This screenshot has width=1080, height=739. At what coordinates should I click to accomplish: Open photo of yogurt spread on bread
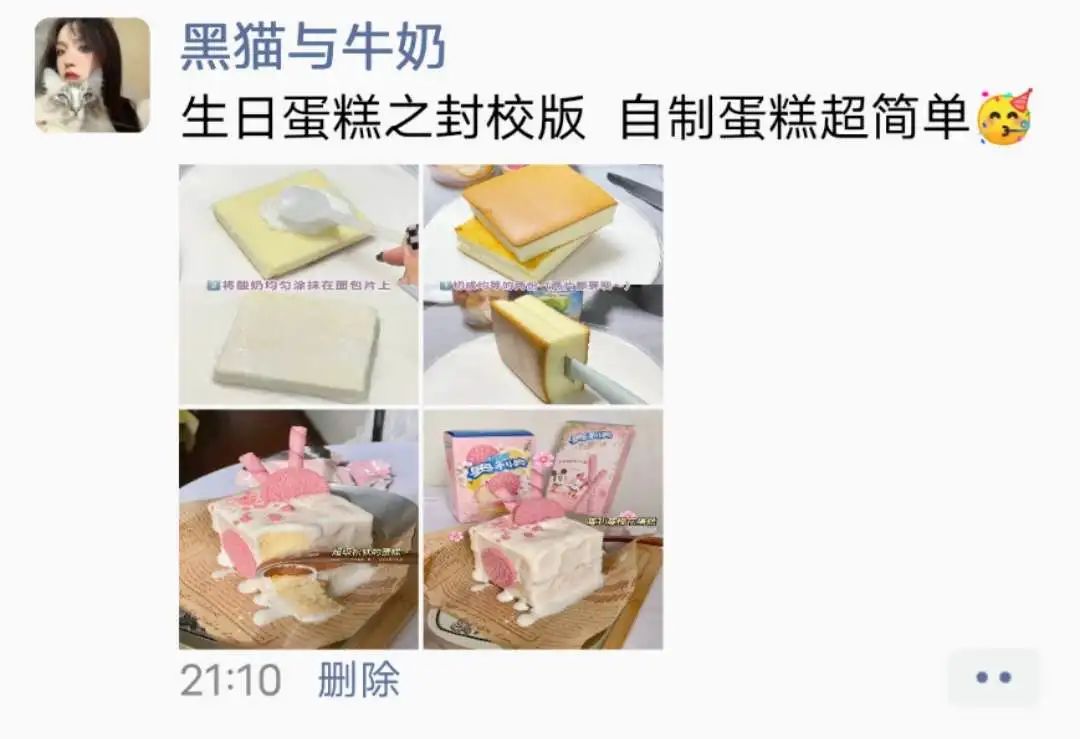coord(298,284)
